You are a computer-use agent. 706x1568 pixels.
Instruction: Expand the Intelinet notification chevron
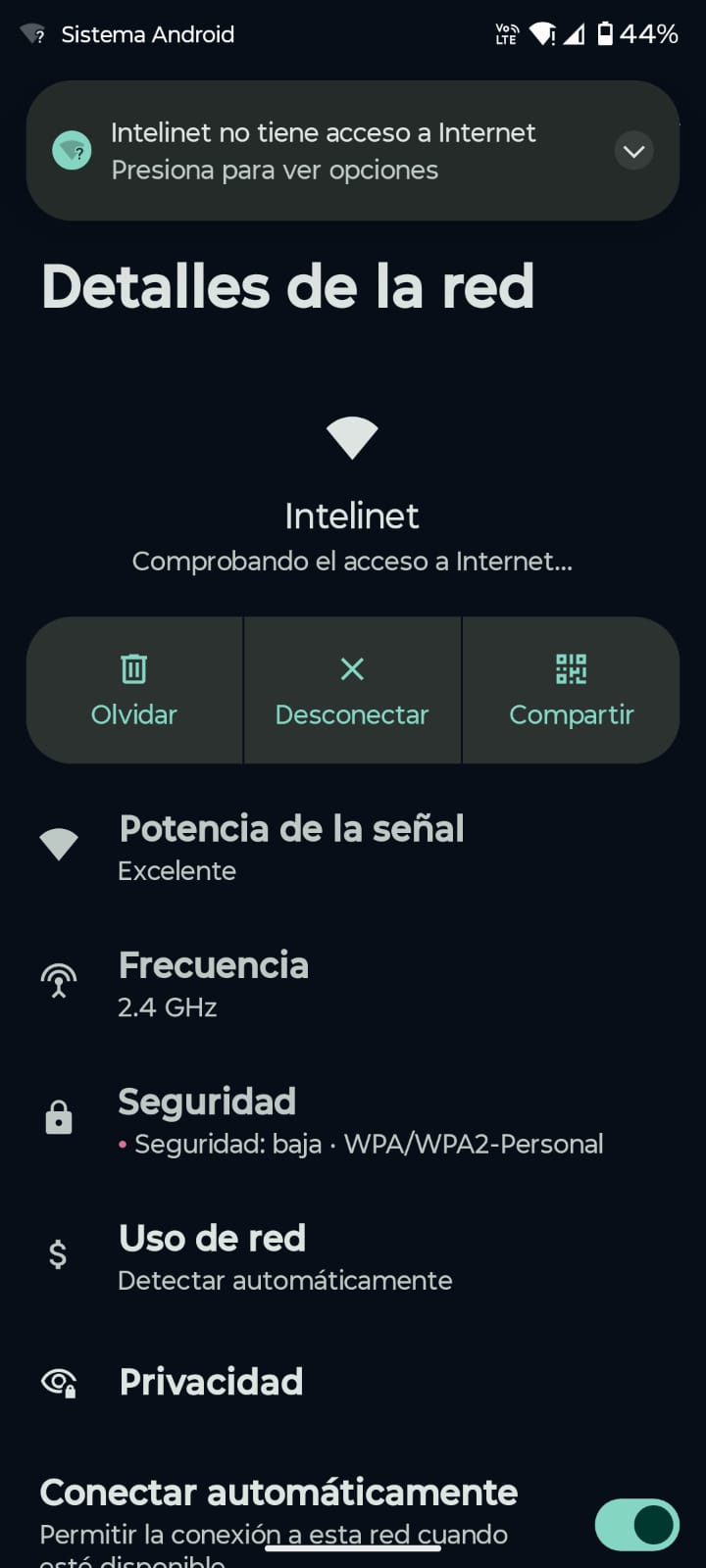(x=633, y=151)
